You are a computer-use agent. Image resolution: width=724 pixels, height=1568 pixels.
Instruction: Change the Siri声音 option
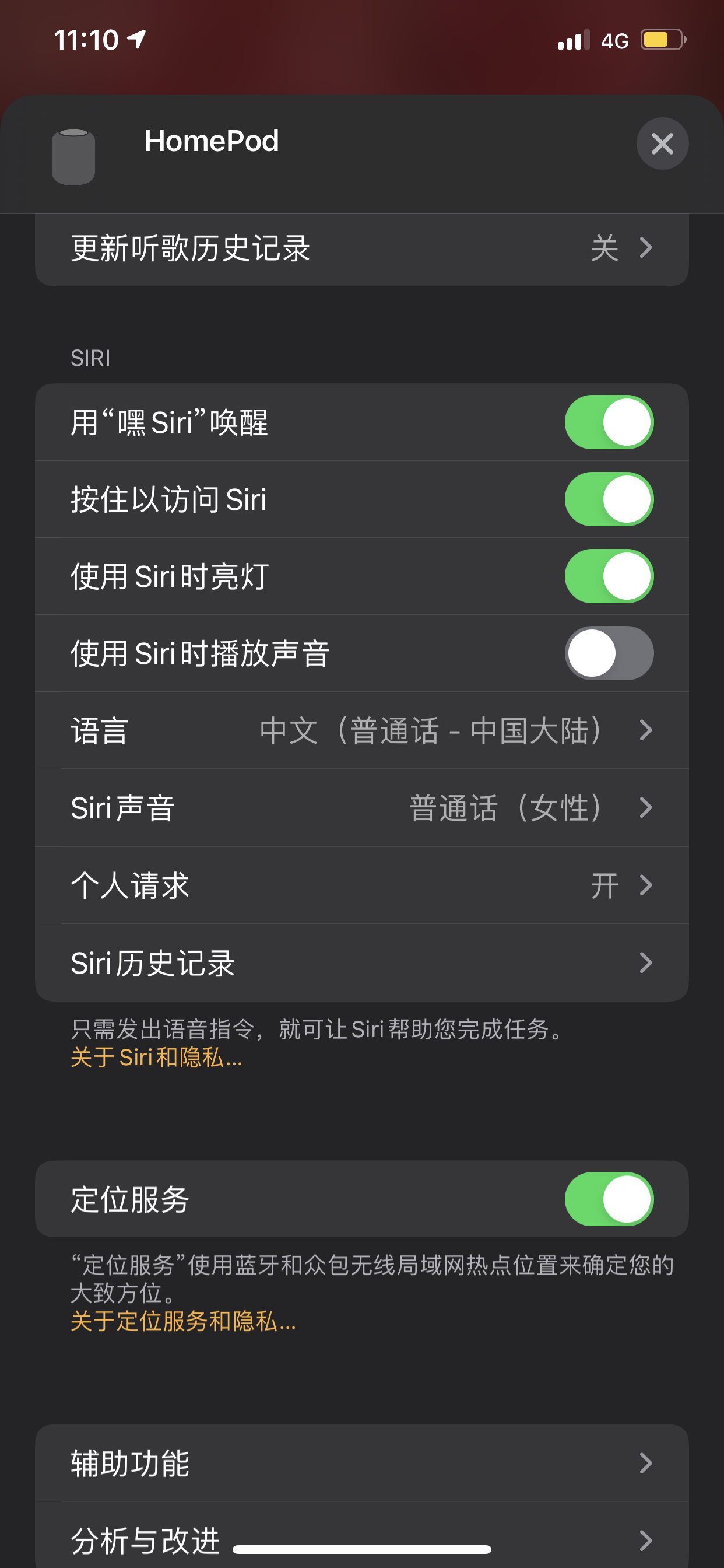coord(361,808)
